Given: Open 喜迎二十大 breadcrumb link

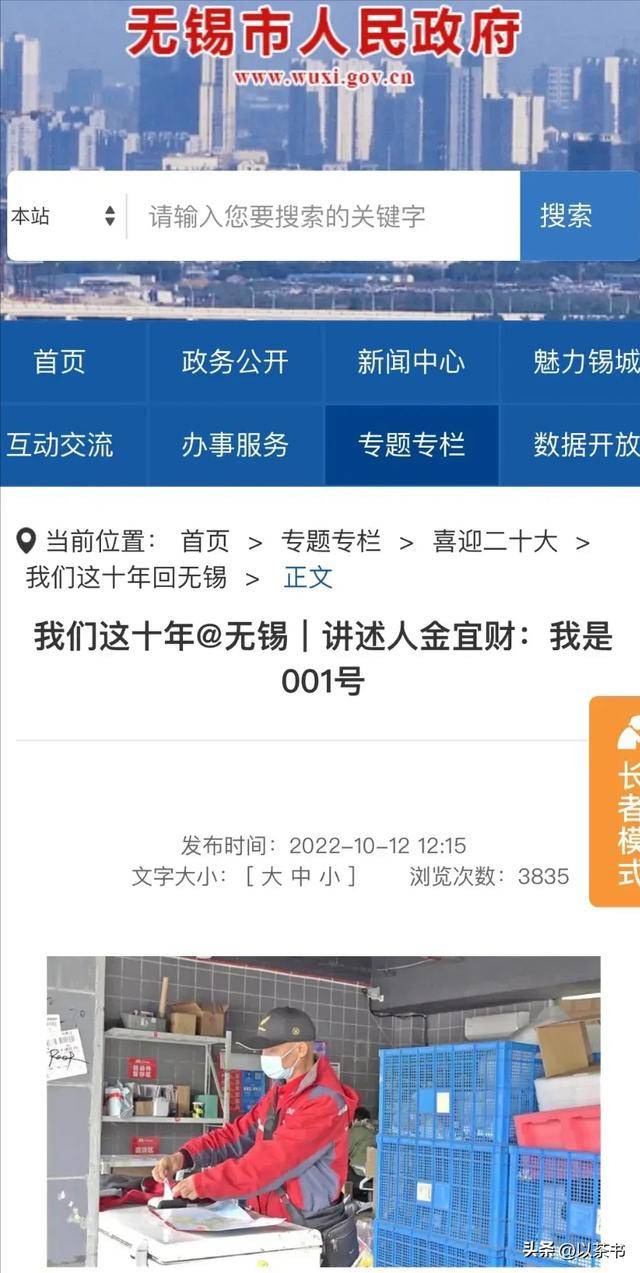Looking at the screenshot, I should coord(494,542).
